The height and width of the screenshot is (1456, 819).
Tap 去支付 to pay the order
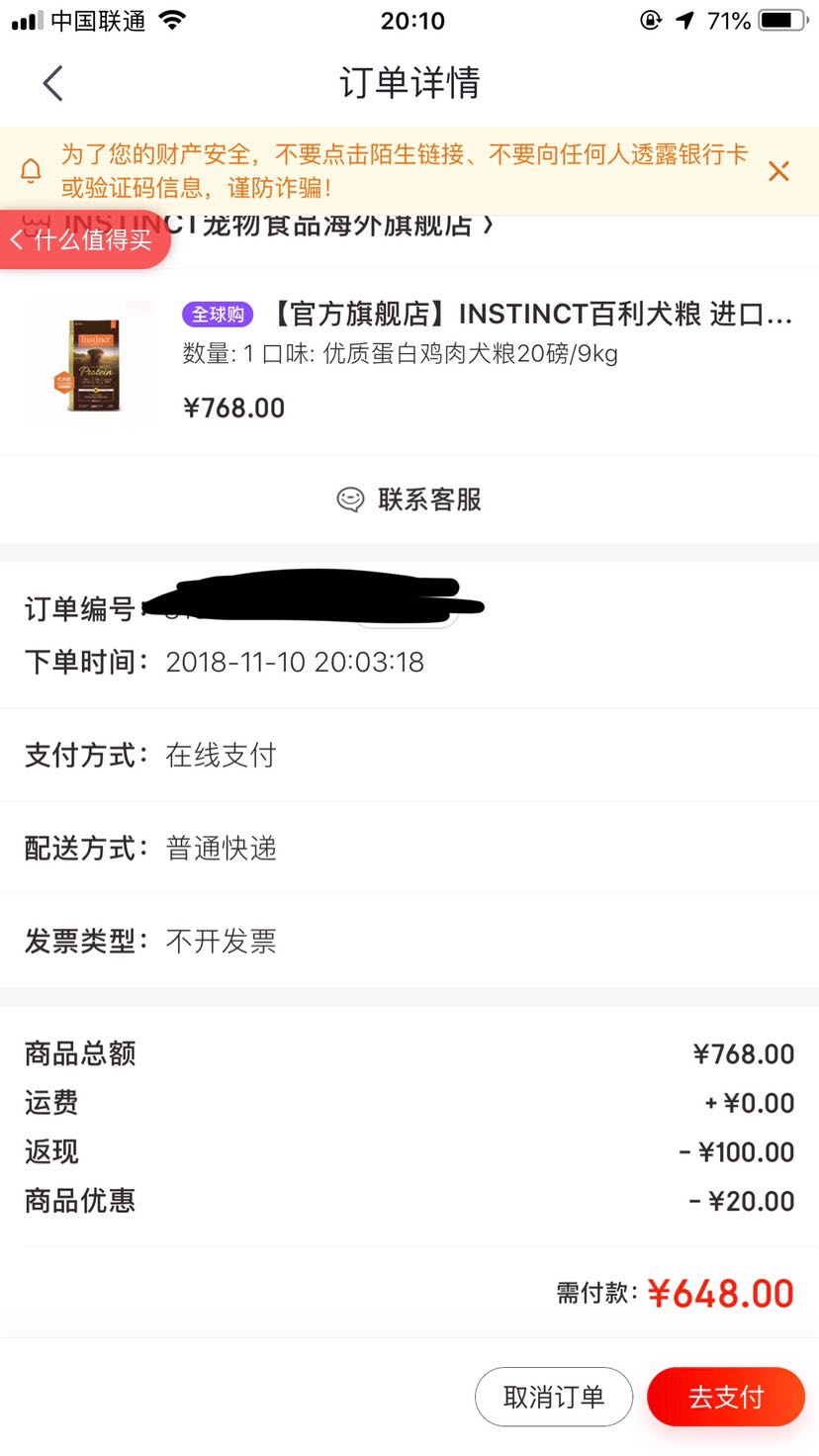pos(726,1397)
